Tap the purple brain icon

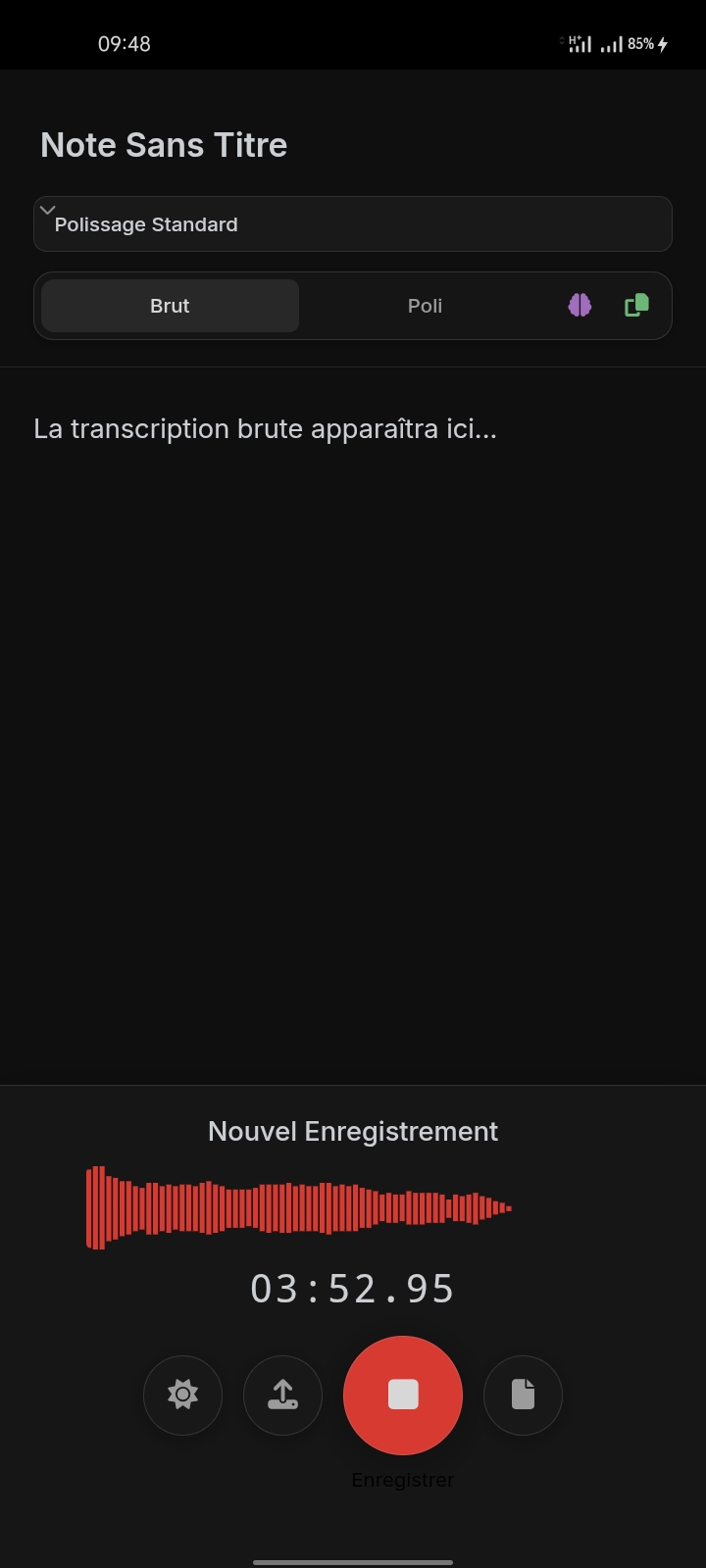(580, 306)
